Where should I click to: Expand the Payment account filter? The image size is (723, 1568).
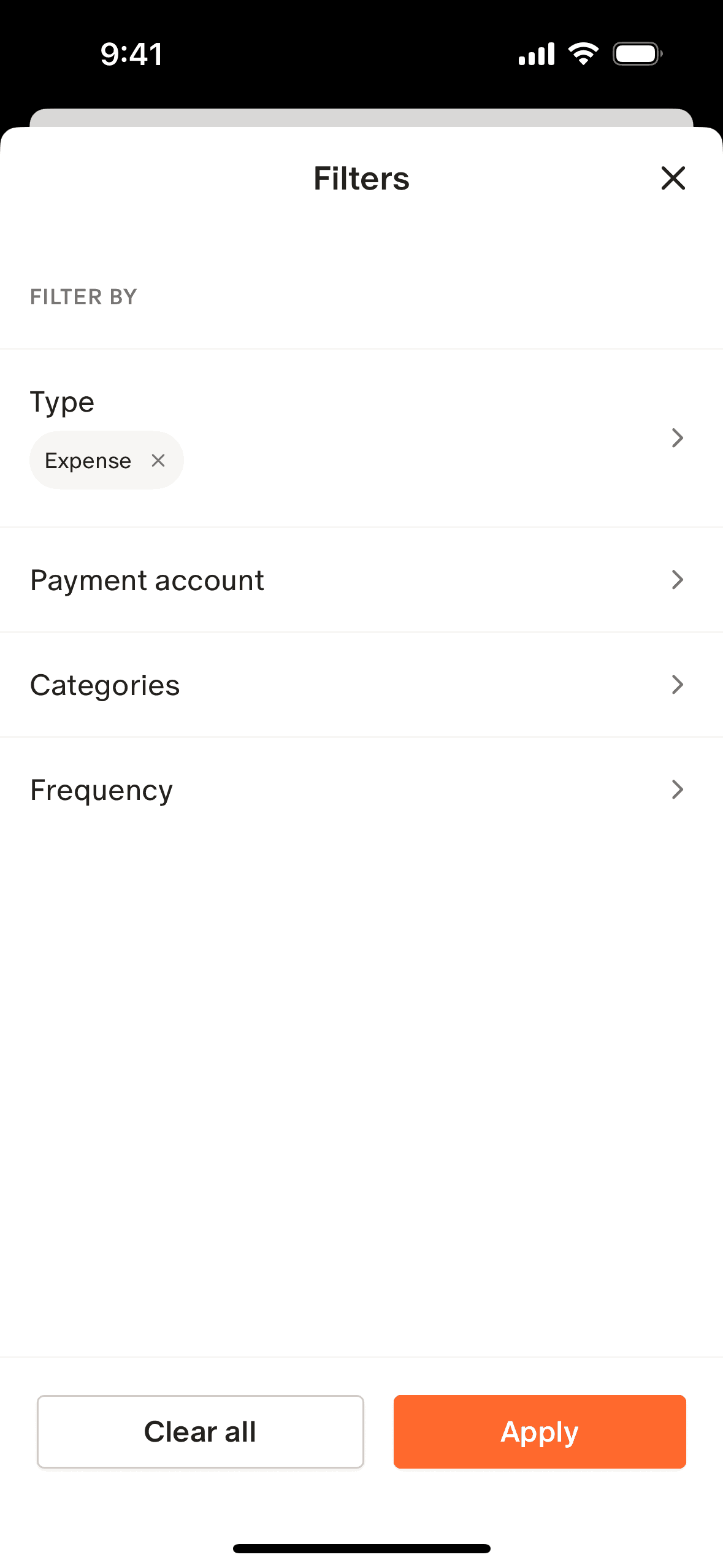(x=362, y=579)
